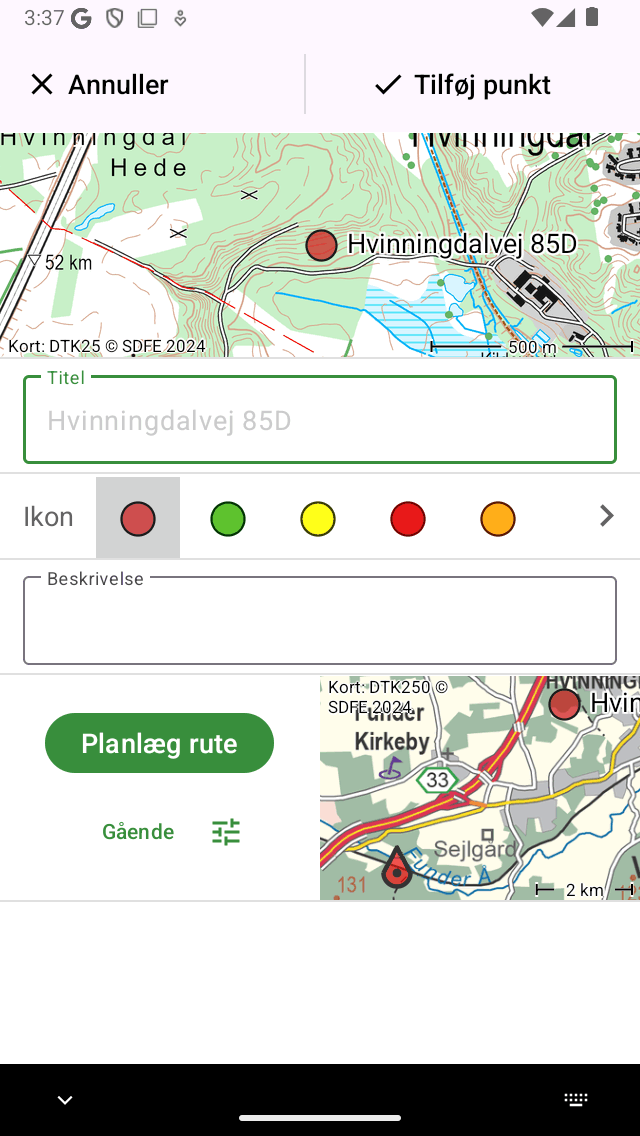Screen dimensions: 640x1136
Task: Focus the Titel text field
Action: coord(320,421)
